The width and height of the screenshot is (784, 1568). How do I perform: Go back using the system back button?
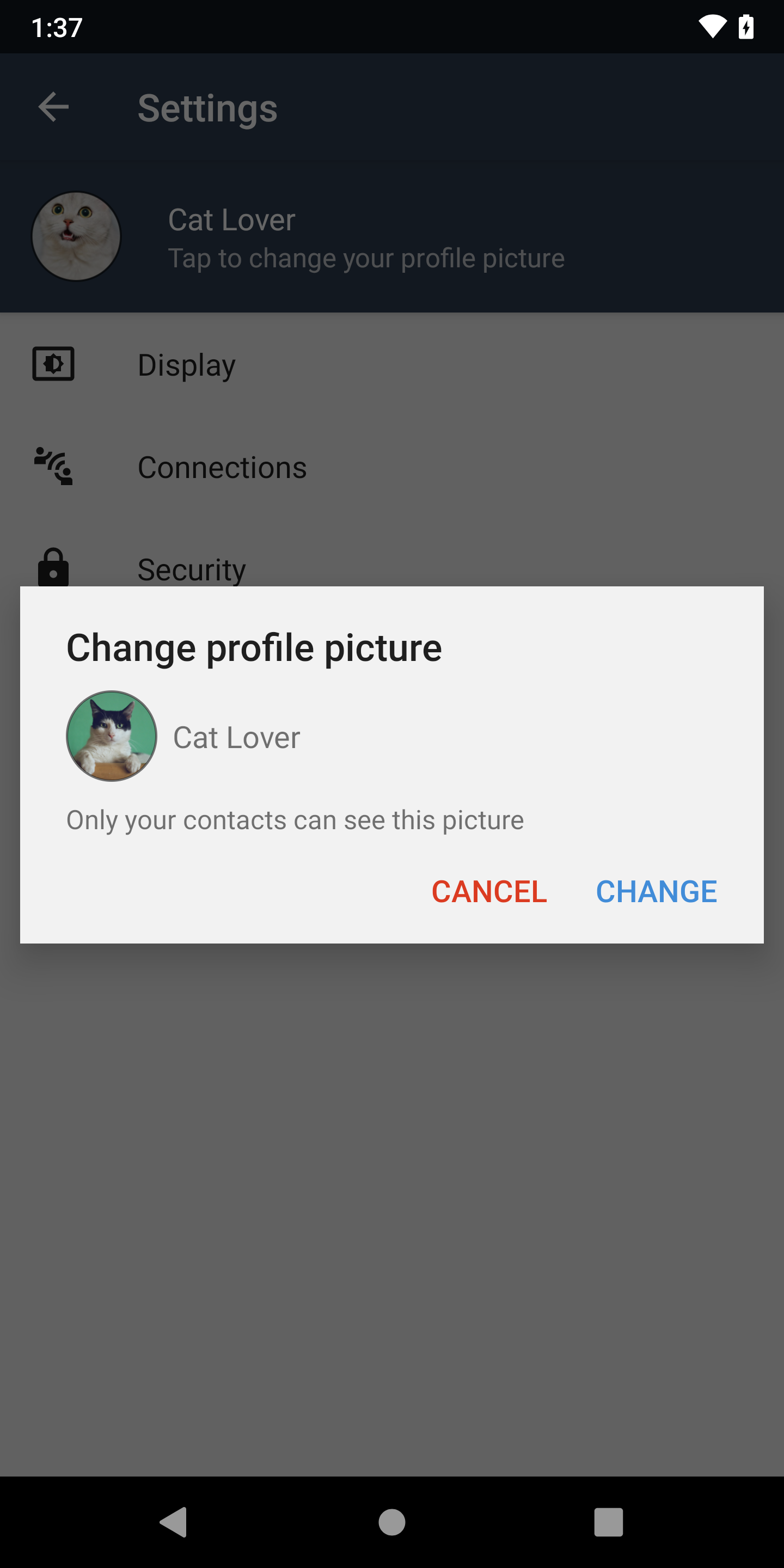tap(173, 1522)
